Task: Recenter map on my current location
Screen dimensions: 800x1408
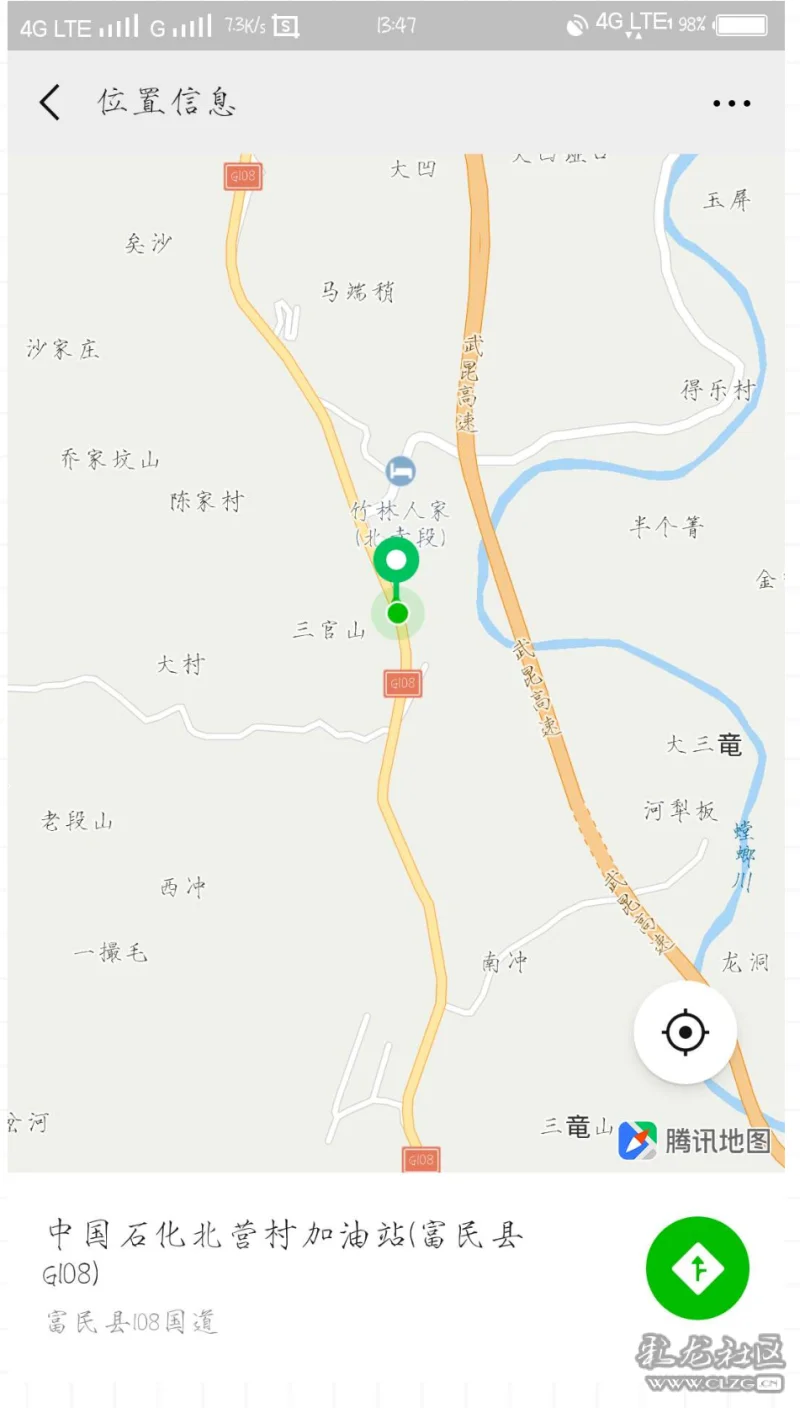Action: coord(685,1032)
